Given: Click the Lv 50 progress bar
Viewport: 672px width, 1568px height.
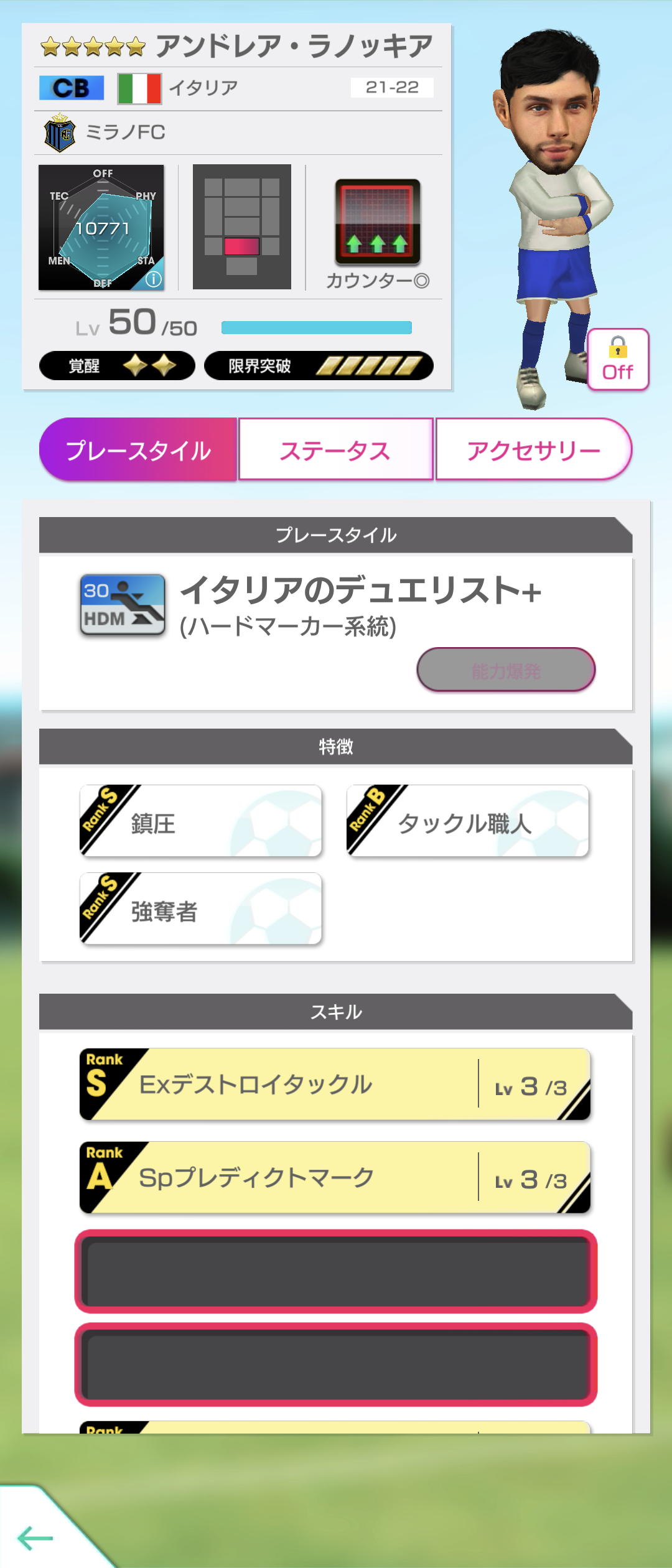Looking at the screenshot, I should point(317,326).
